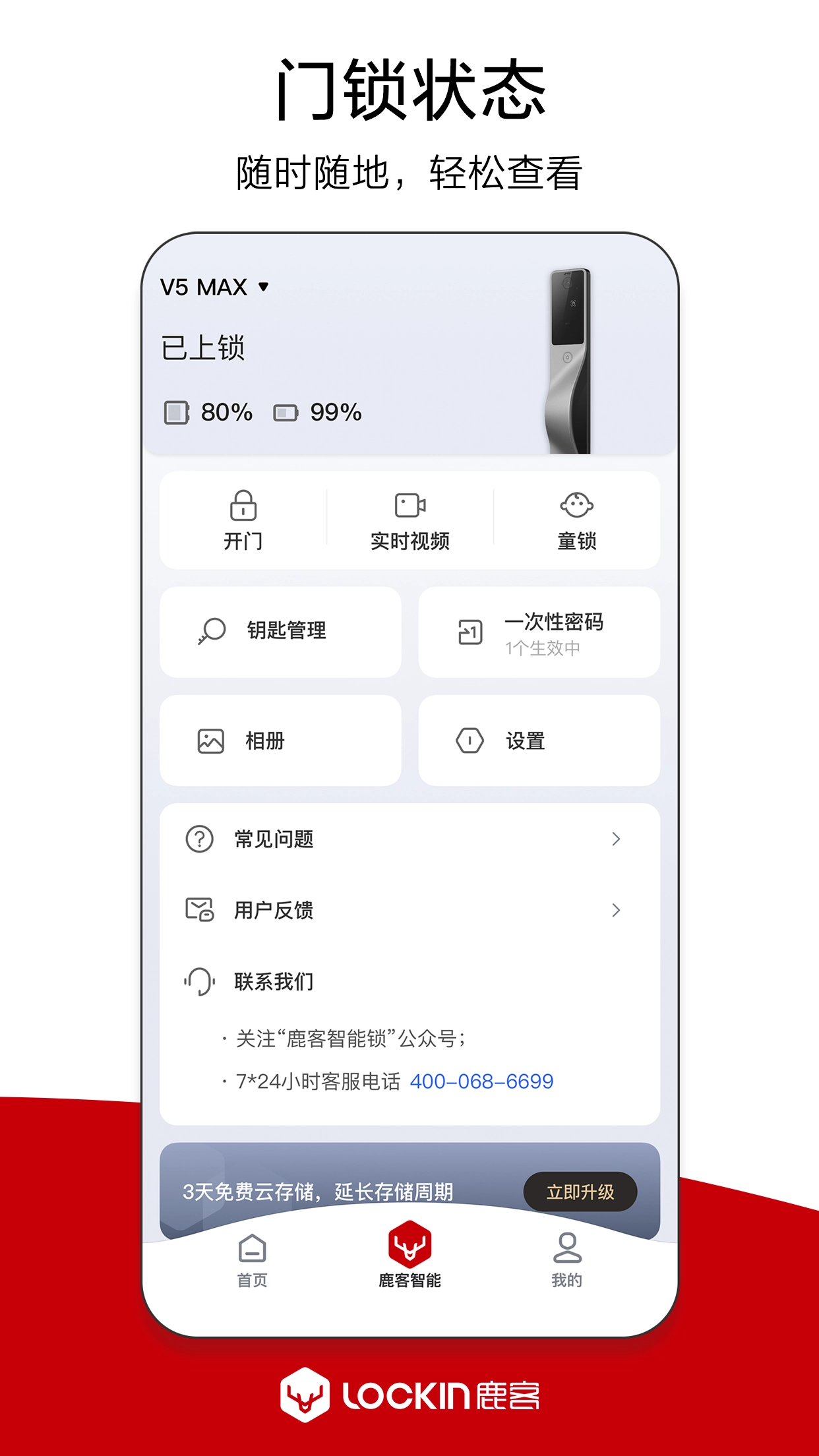Check the lock battery showing 80%
The image size is (819, 1456).
pyautogui.click(x=208, y=411)
